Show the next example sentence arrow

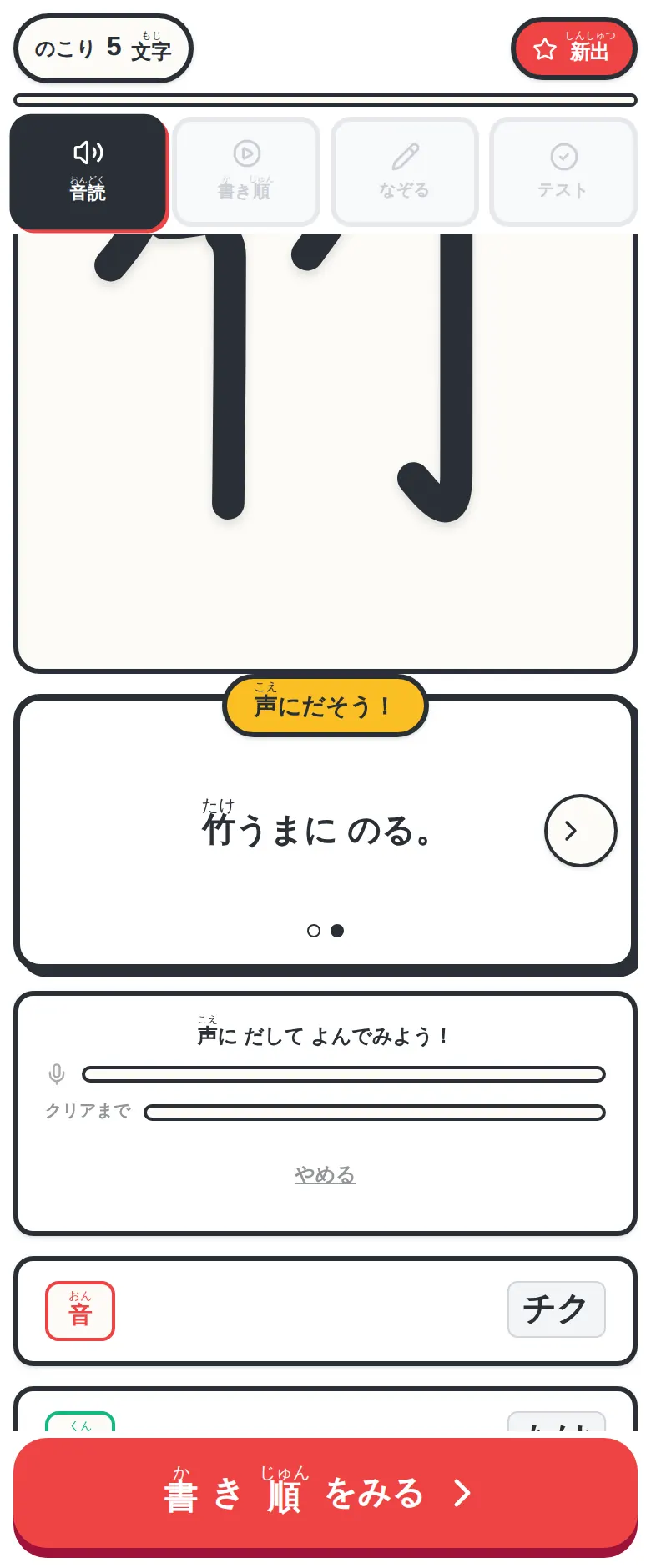point(580,831)
